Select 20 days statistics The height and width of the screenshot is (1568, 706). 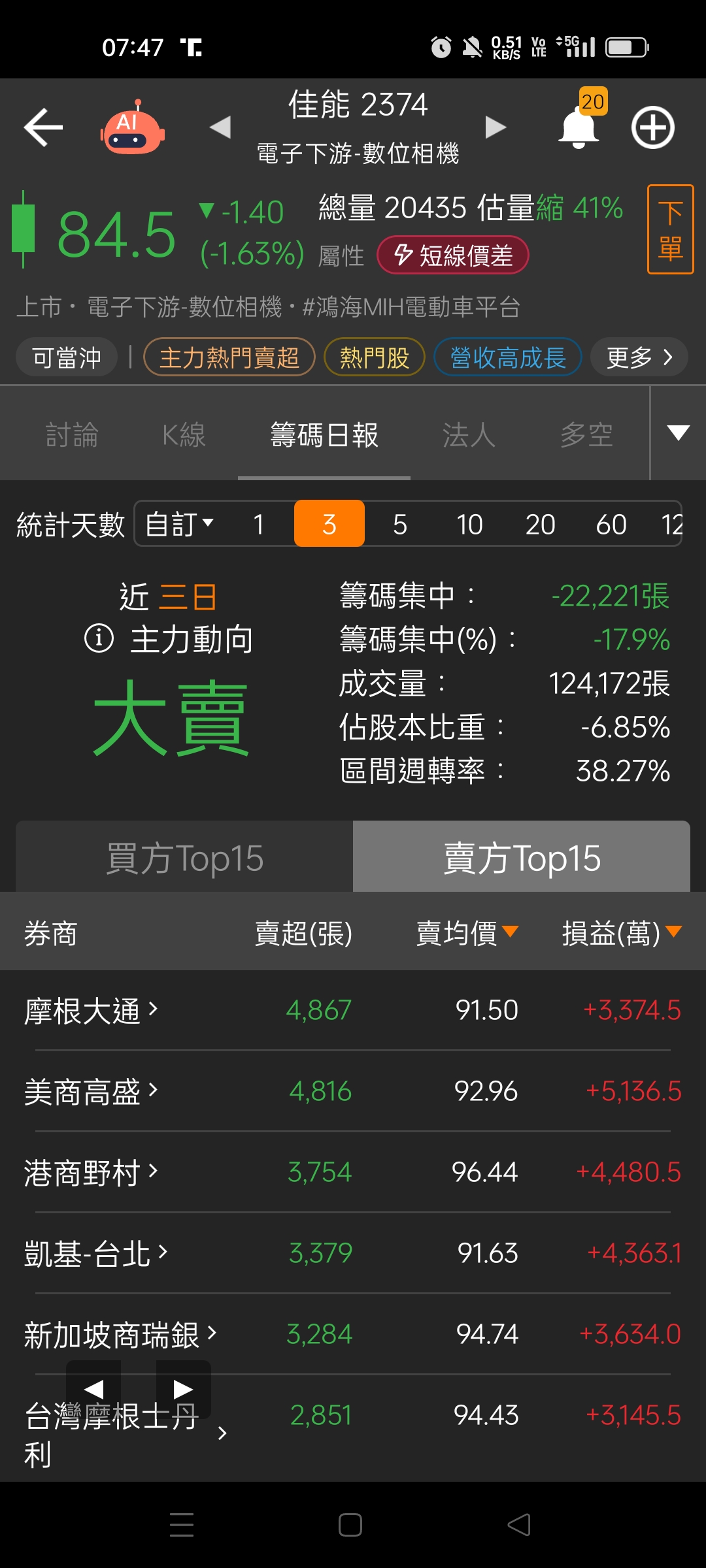tap(540, 524)
